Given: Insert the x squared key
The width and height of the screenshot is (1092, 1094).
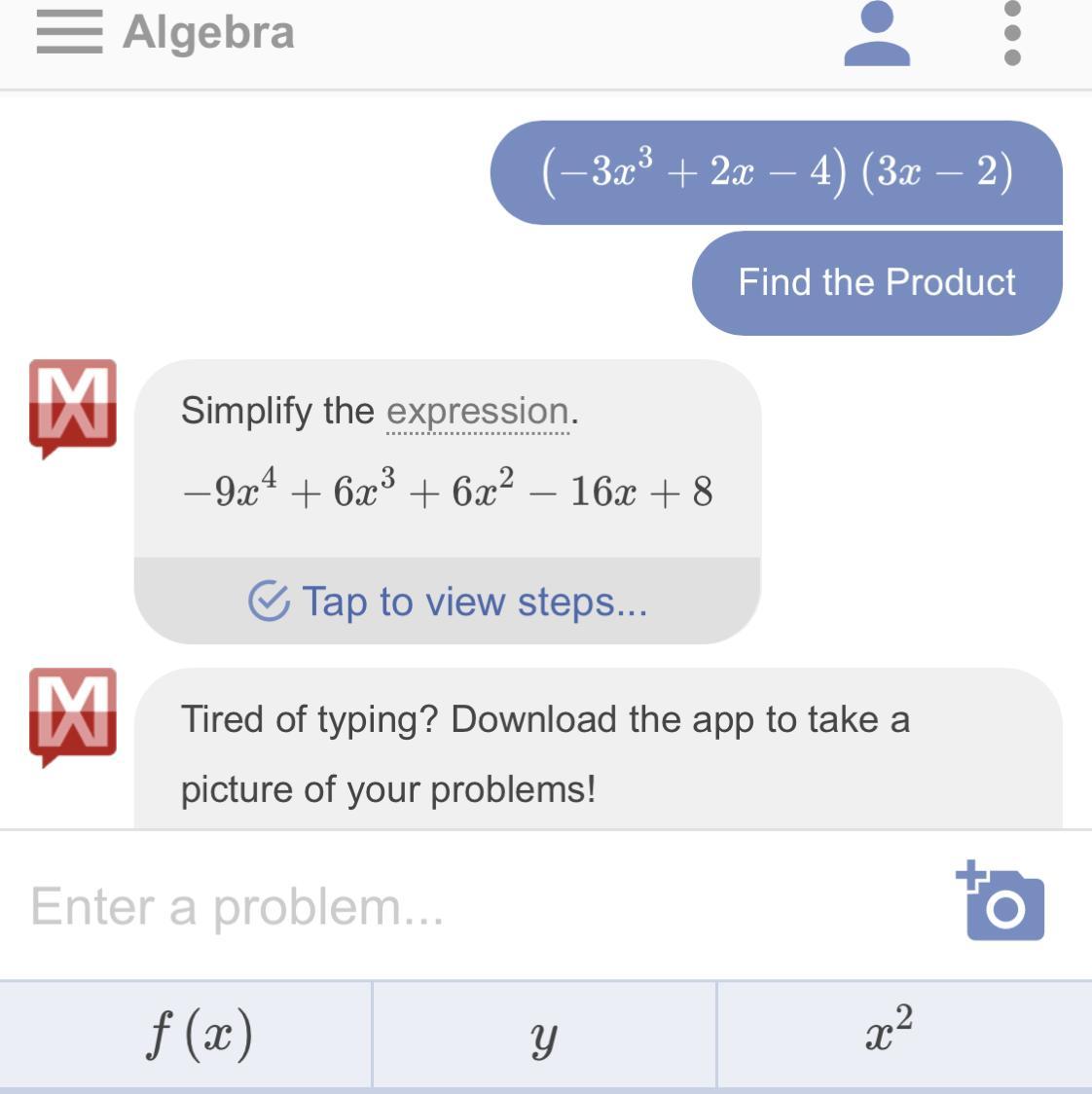Looking at the screenshot, I should (x=889, y=1033).
